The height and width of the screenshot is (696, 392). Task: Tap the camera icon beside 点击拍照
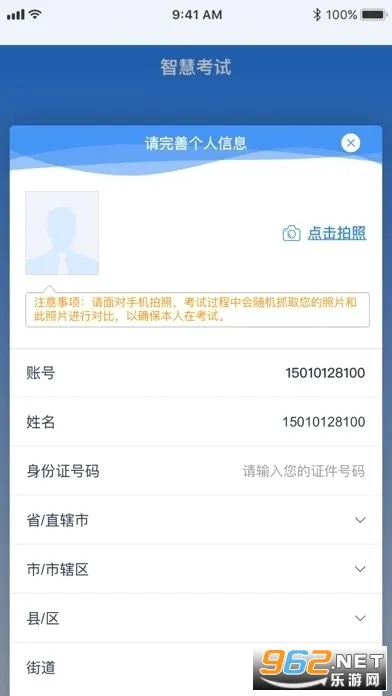292,233
